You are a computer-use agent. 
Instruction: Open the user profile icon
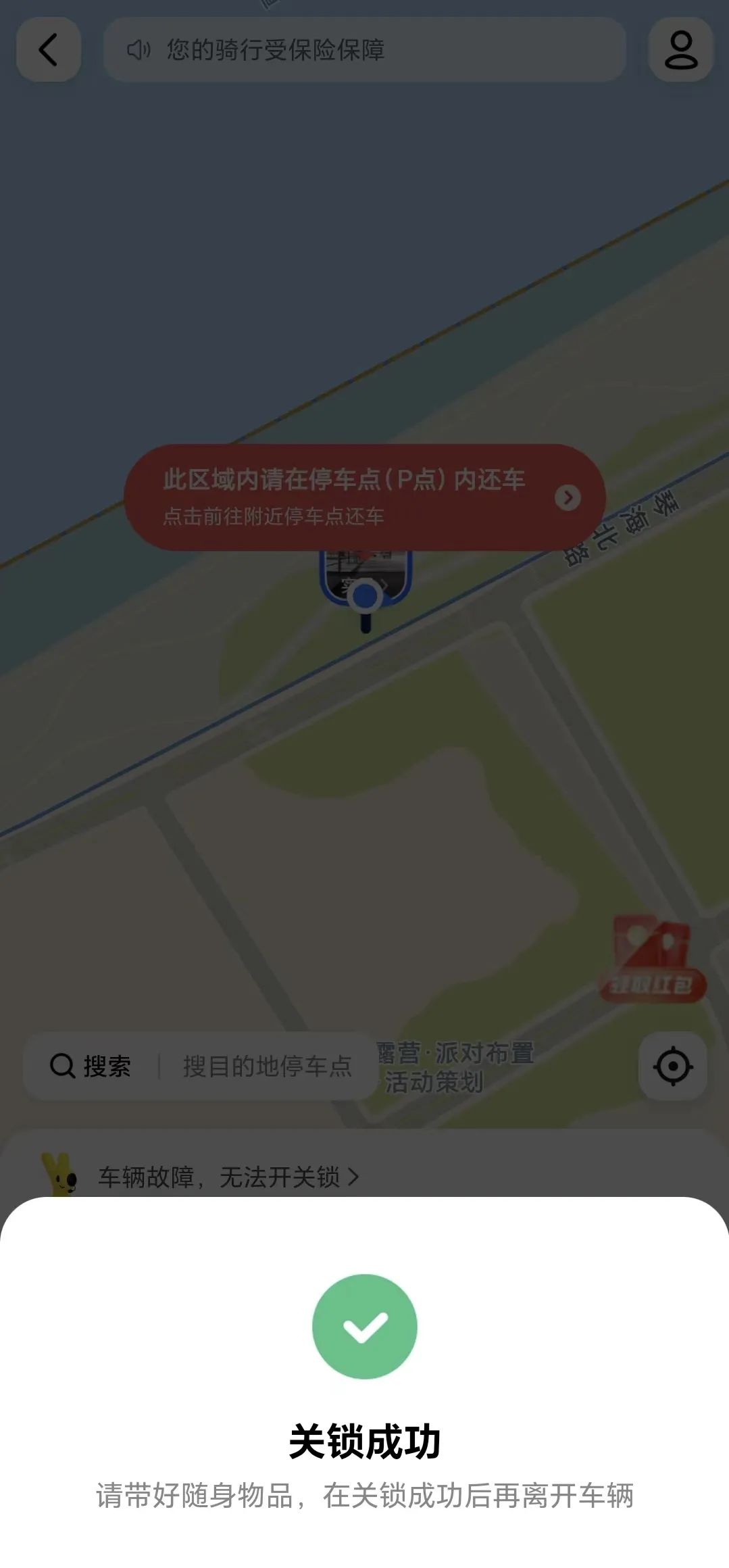680,50
